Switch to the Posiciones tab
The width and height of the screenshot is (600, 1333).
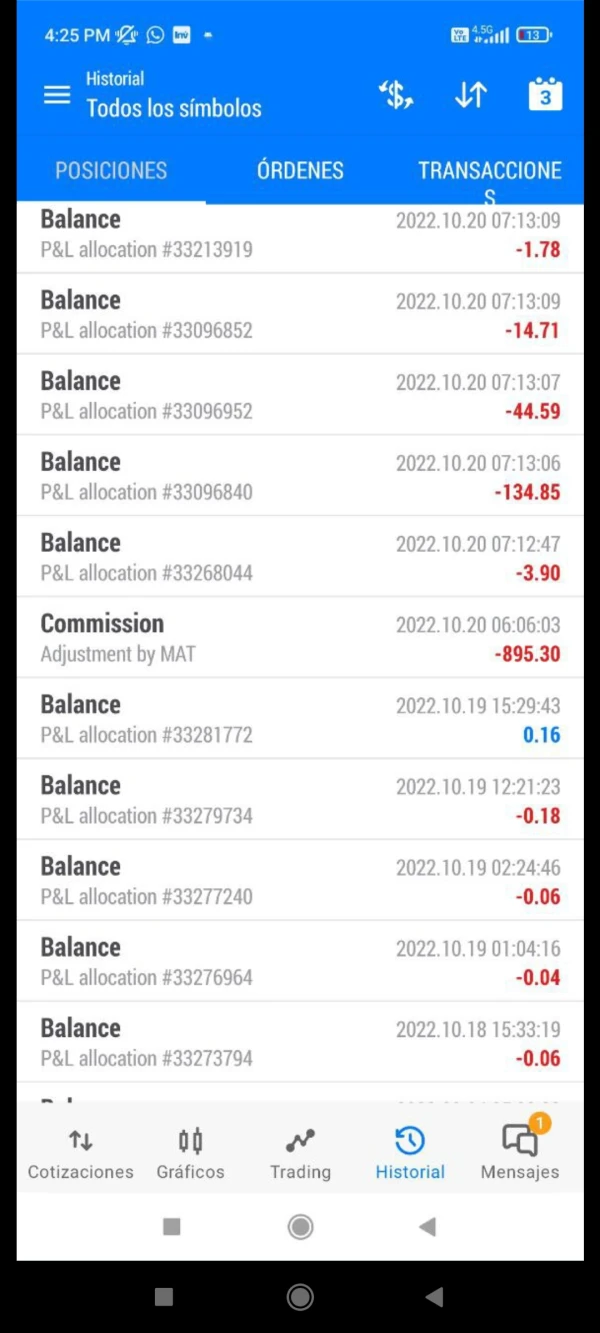tap(111, 170)
